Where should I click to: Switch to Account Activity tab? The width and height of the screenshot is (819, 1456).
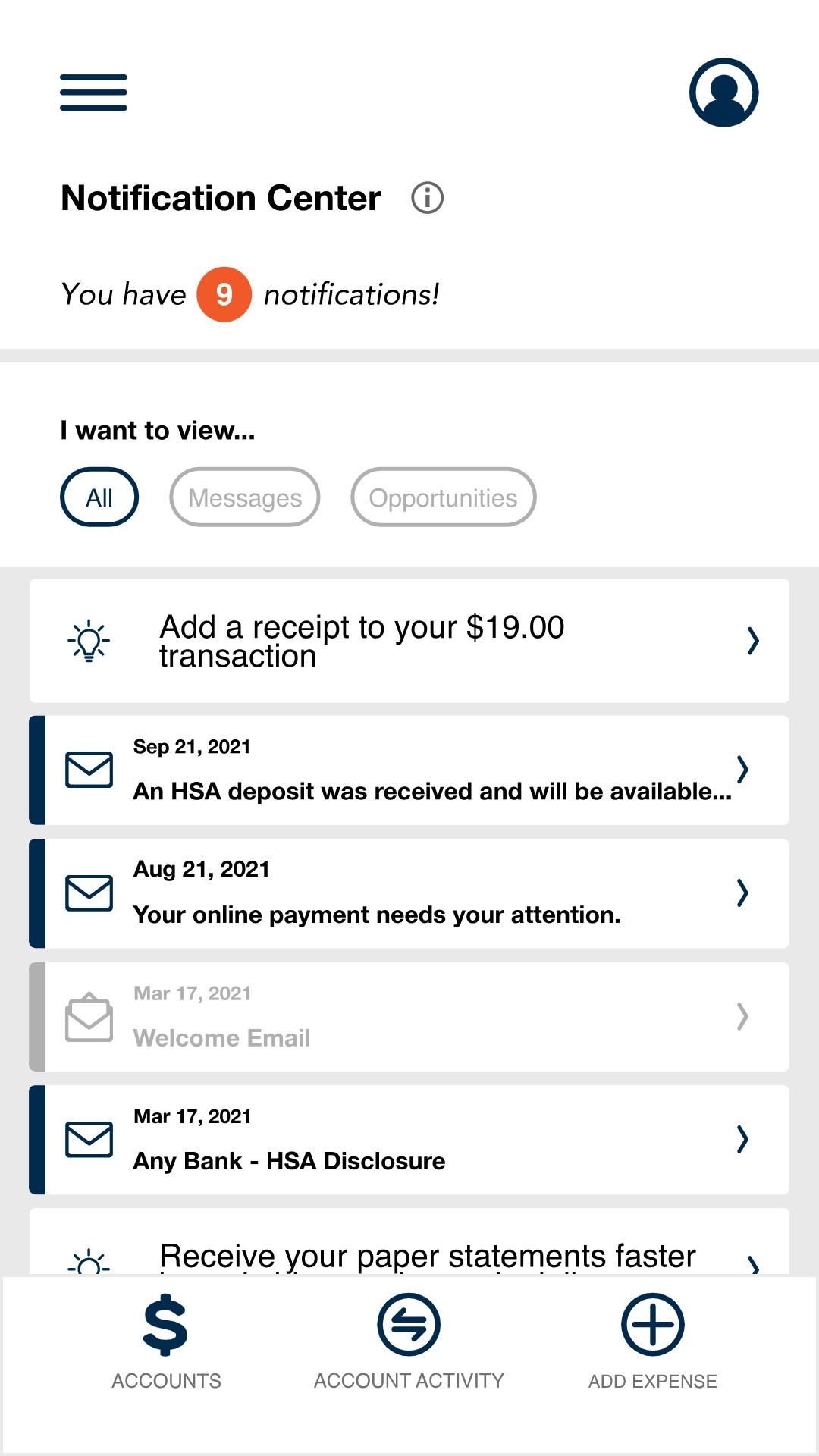click(x=409, y=1342)
